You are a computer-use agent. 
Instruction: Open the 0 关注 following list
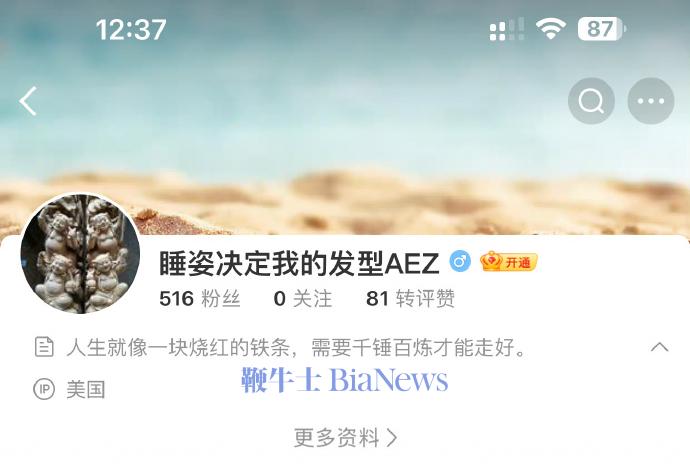302,298
